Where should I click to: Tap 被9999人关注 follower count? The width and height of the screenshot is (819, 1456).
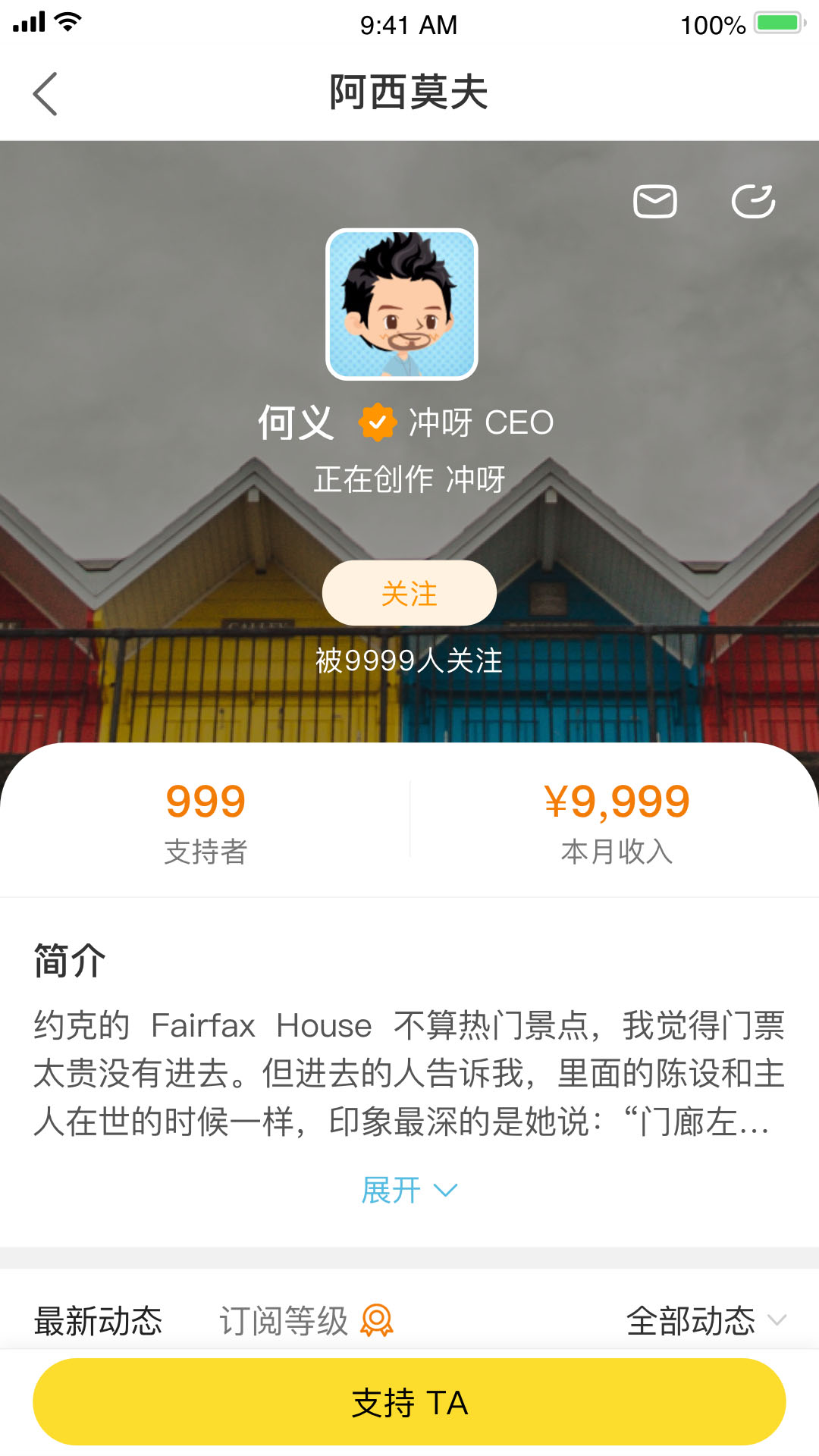409,661
